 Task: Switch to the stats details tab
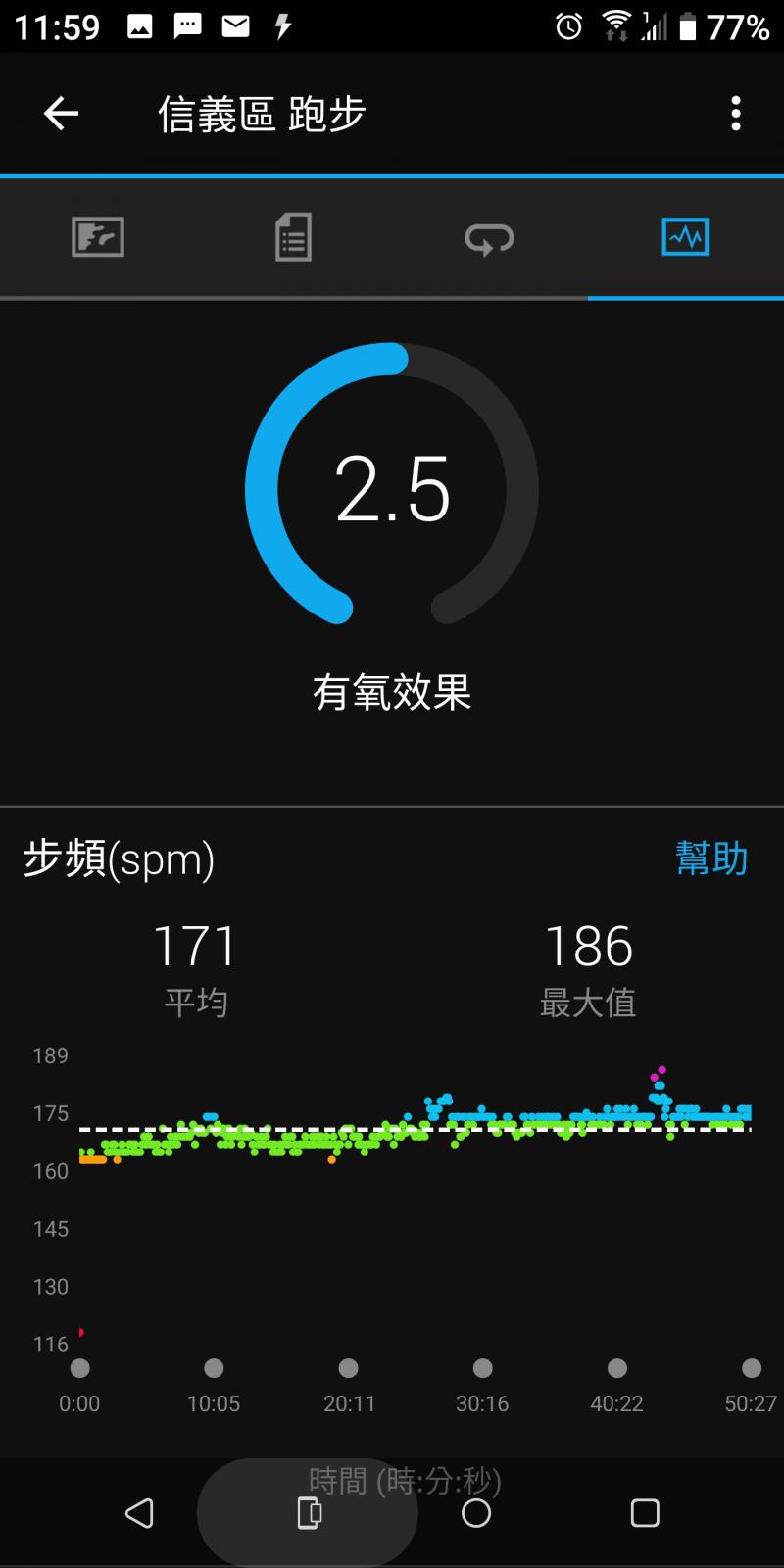pyautogui.click(x=293, y=237)
